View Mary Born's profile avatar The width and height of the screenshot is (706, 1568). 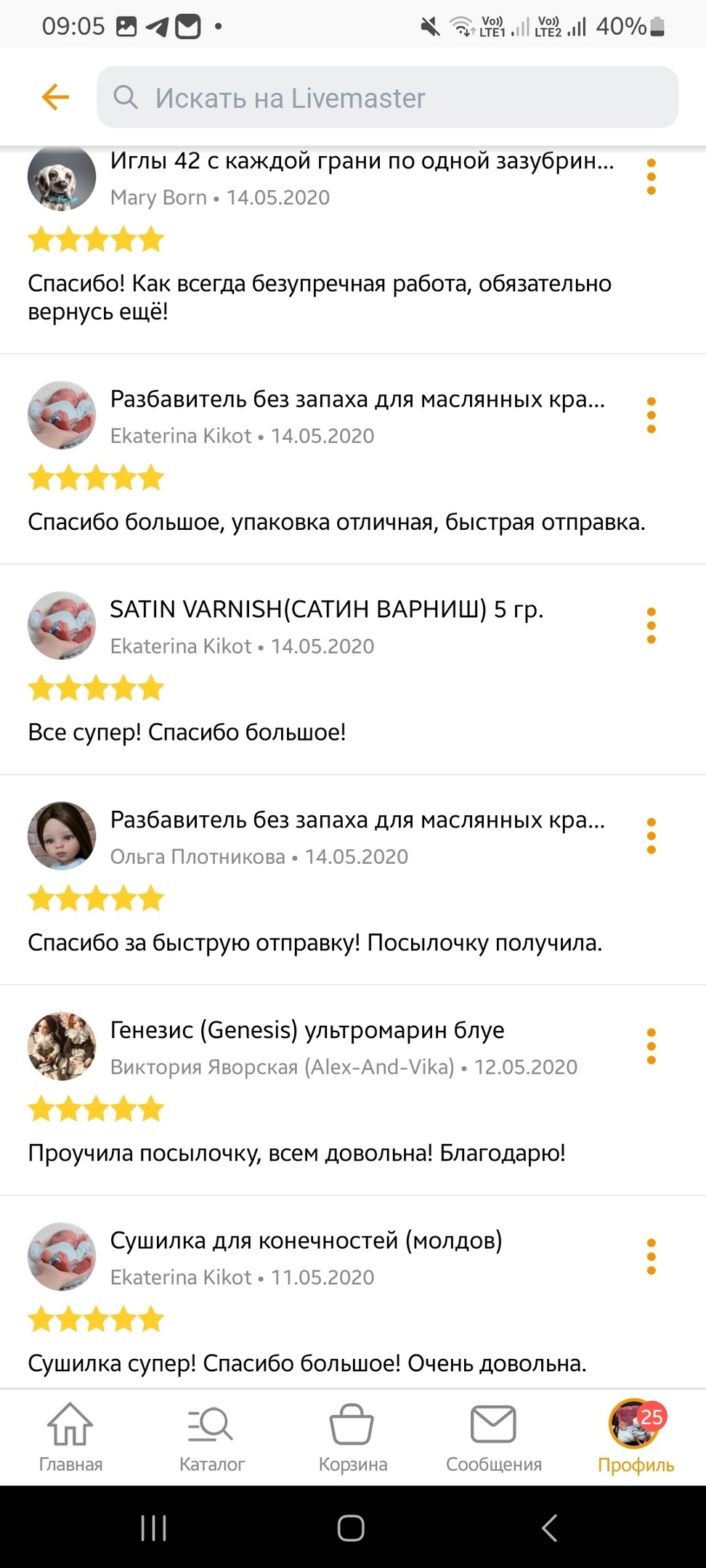coord(62,177)
